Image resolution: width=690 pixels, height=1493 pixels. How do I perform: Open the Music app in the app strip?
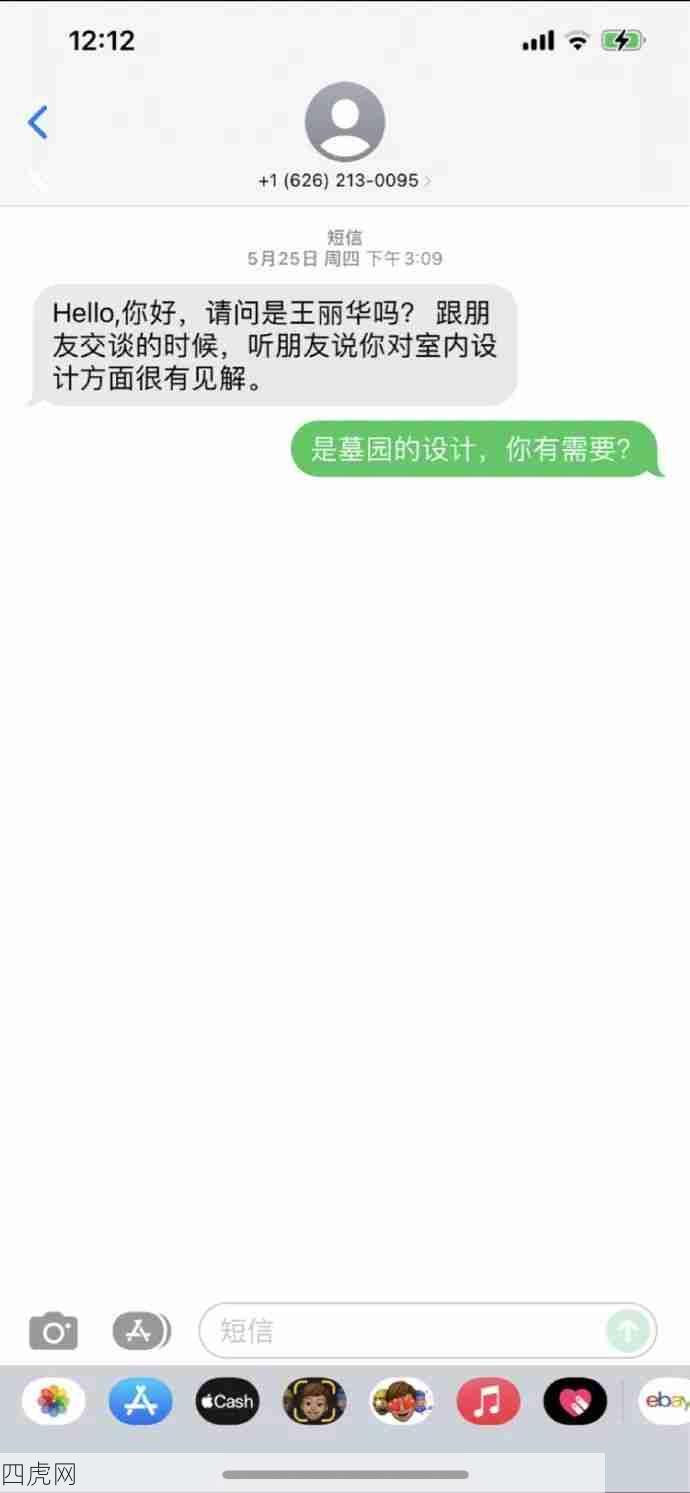tap(488, 1401)
